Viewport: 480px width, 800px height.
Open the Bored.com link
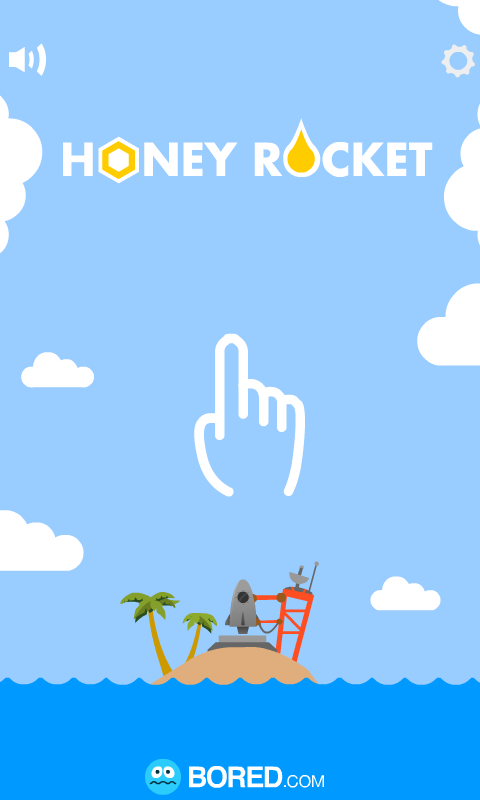(235, 777)
